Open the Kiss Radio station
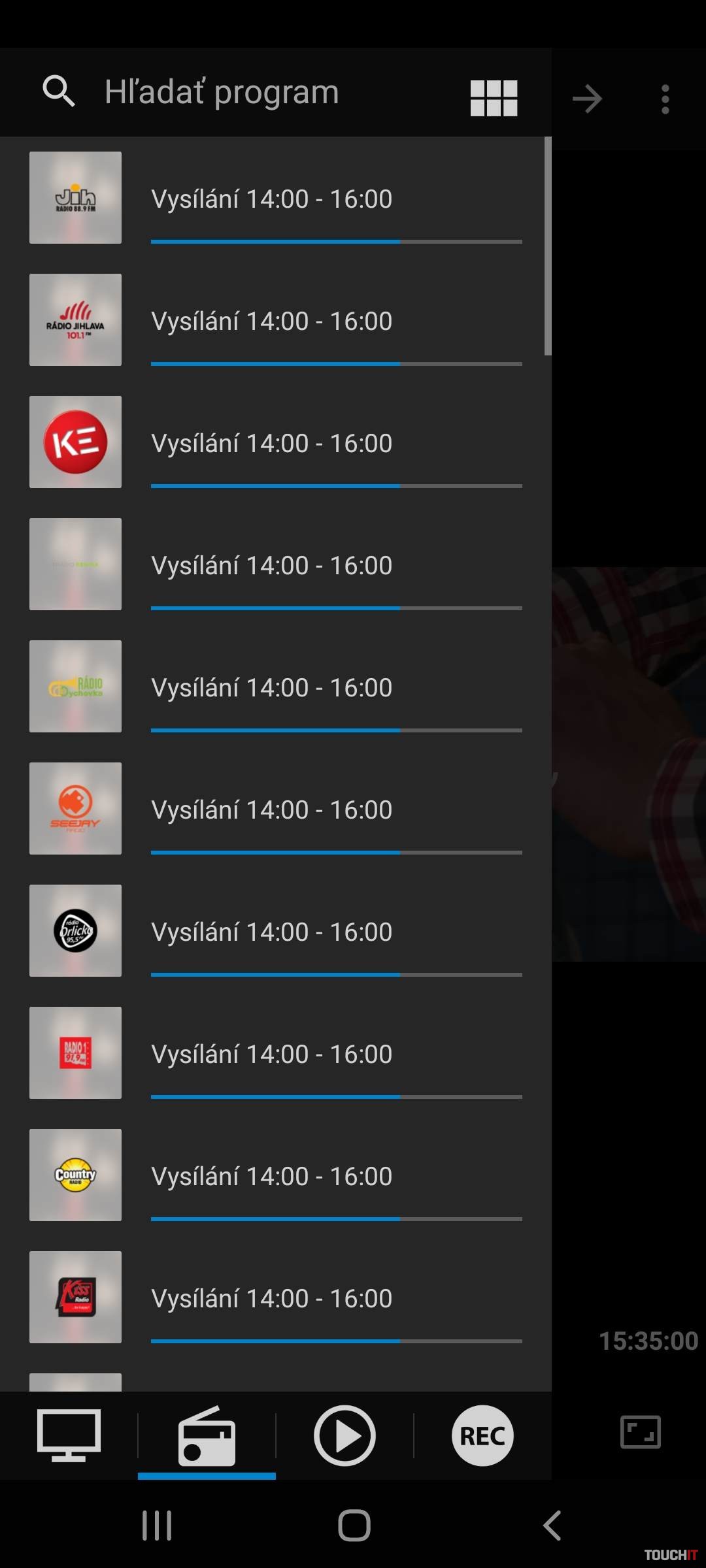 75,1298
